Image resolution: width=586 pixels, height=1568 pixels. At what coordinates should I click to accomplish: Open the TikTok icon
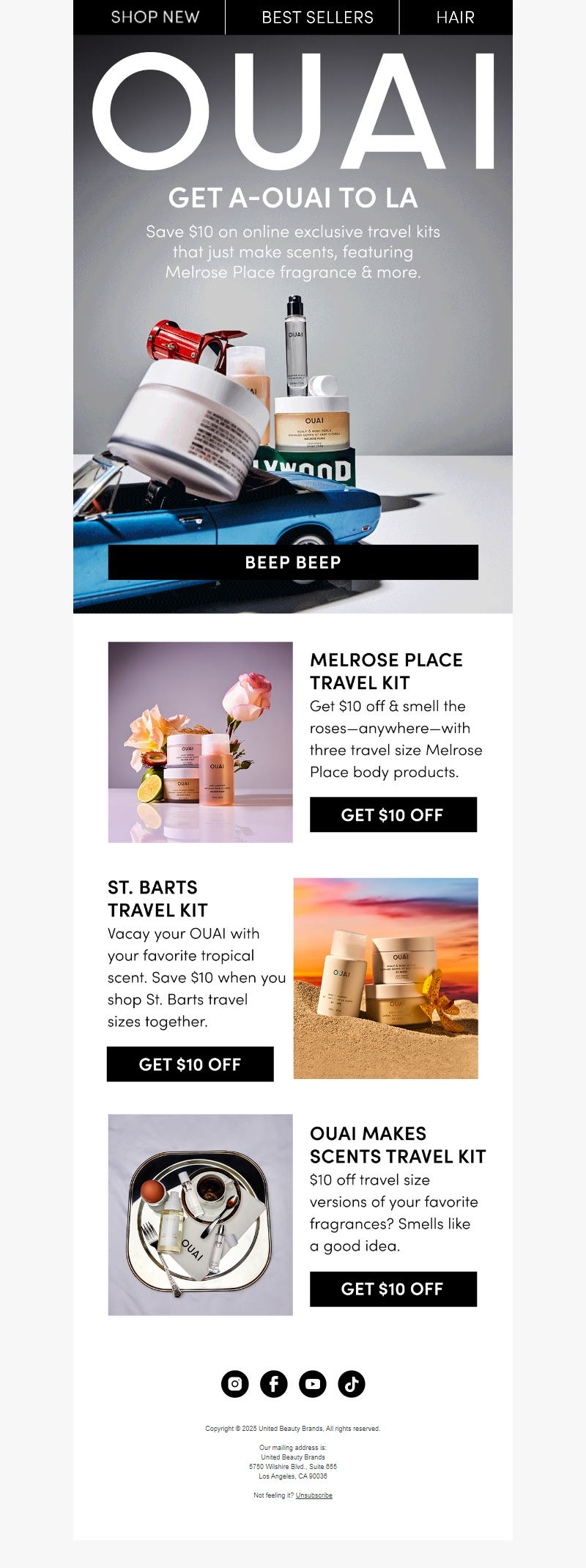point(352,1384)
